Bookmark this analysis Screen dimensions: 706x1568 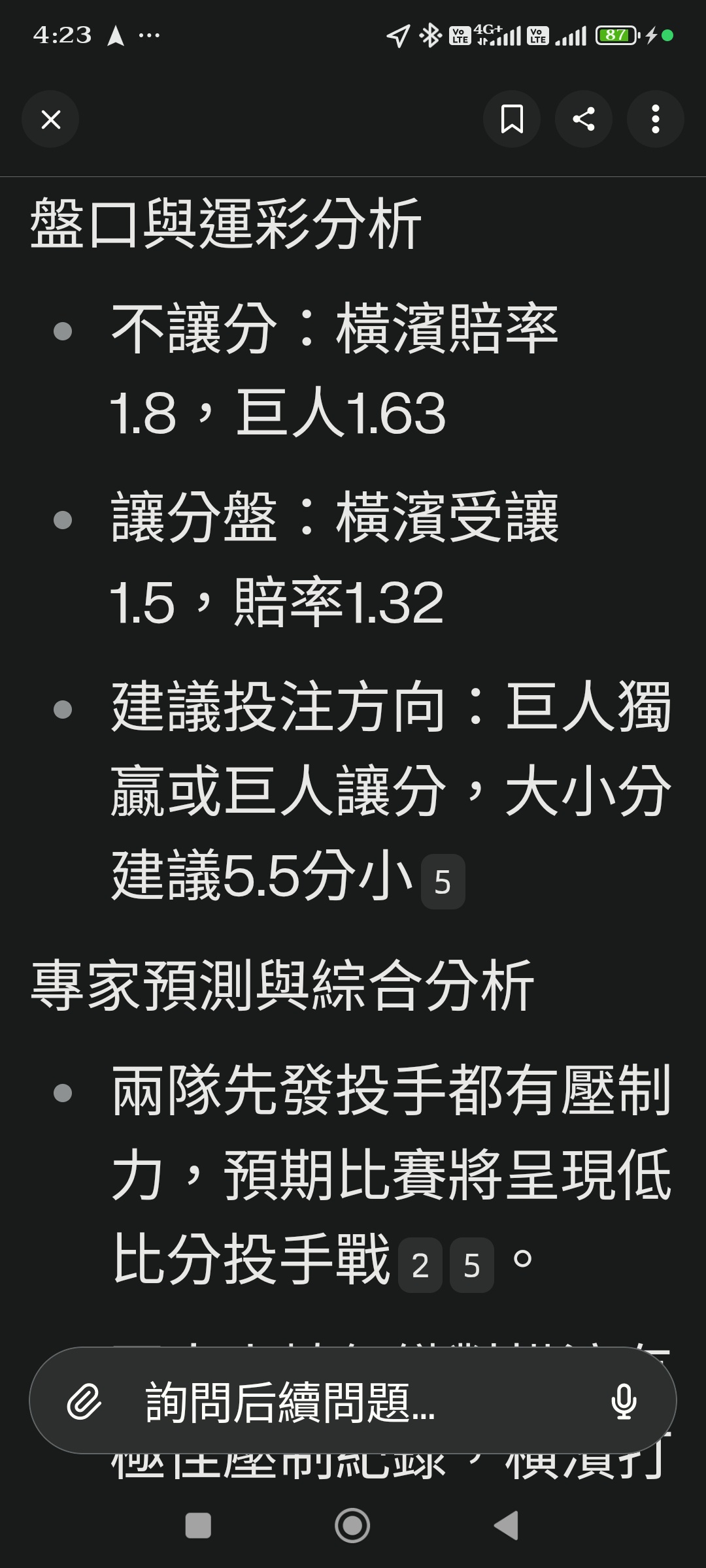coord(512,120)
